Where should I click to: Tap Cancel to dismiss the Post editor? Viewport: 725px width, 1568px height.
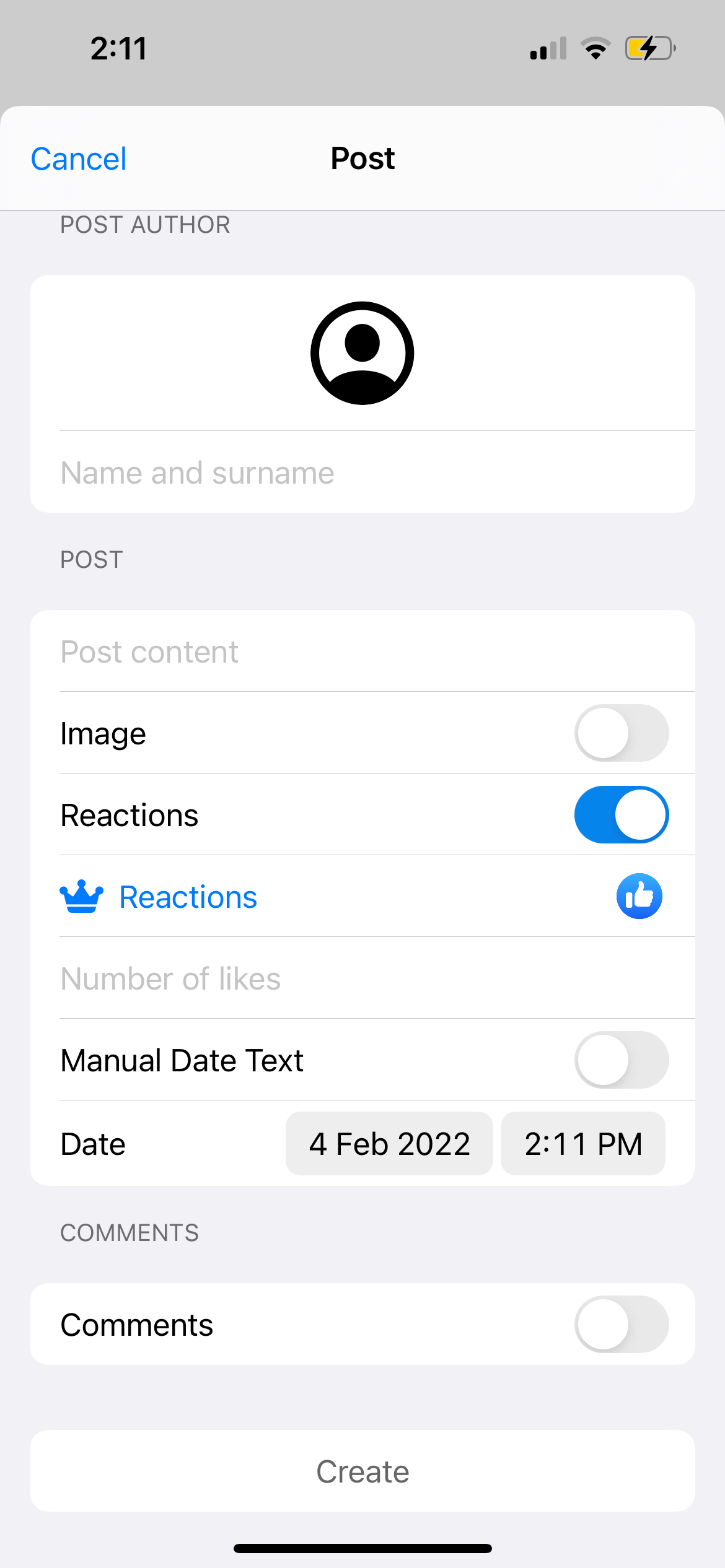tap(78, 159)
